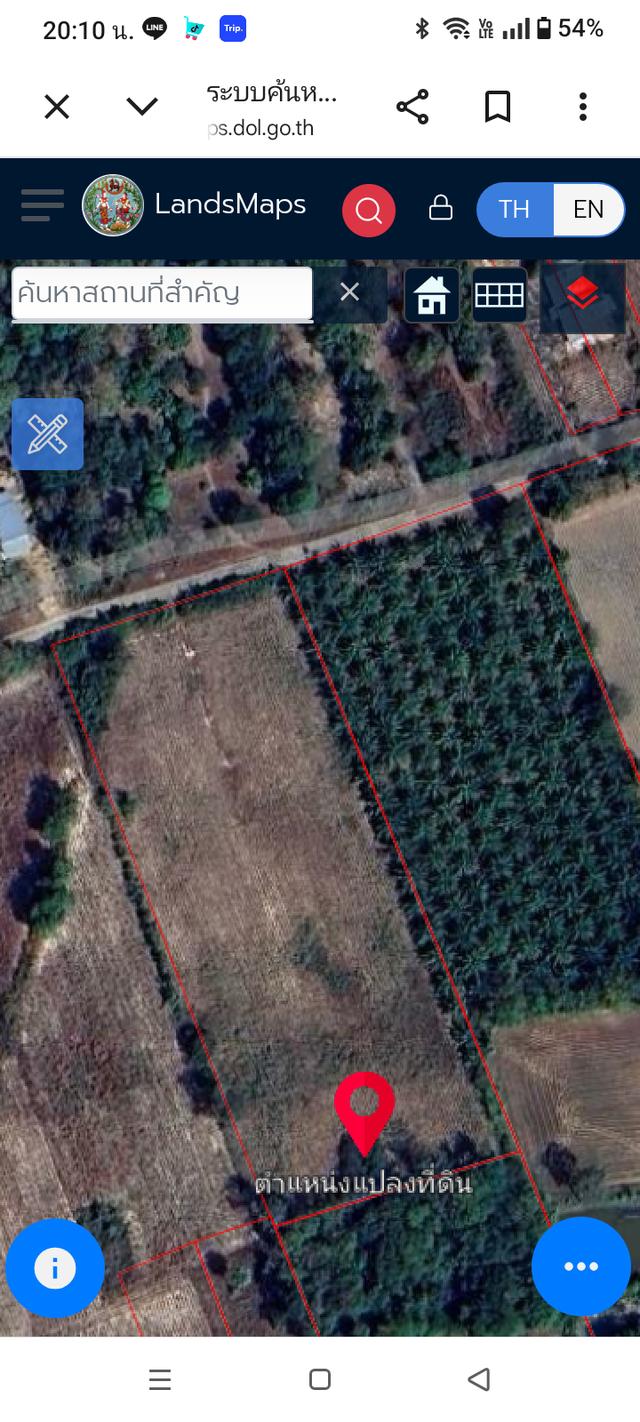Viewport: 640px width, 1422px height.
Task: Open the LandsMaps hamburger menu
Action: click(x=42, y=207)
